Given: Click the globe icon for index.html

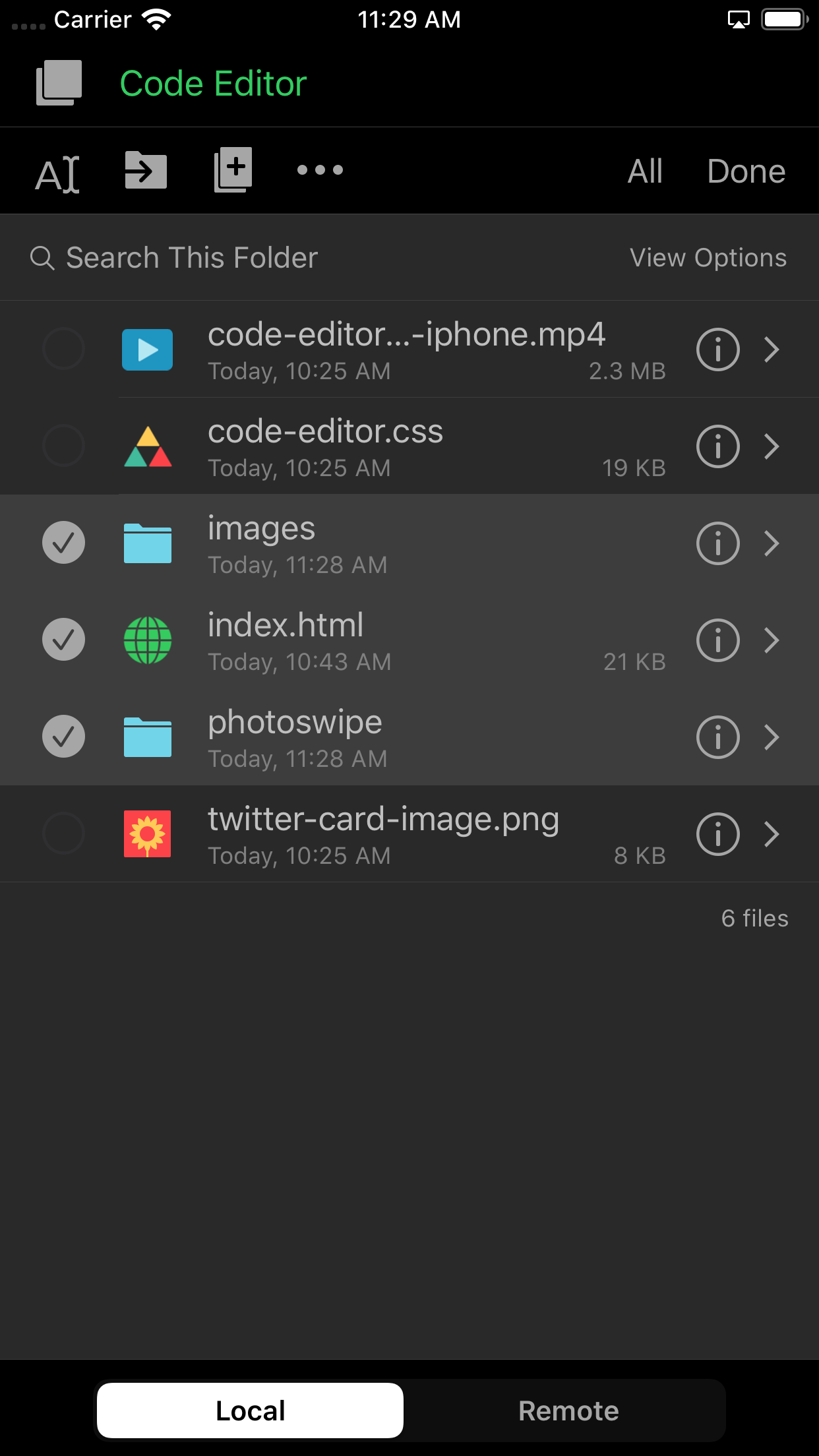Looking at the screenshot, I should 147,640.
